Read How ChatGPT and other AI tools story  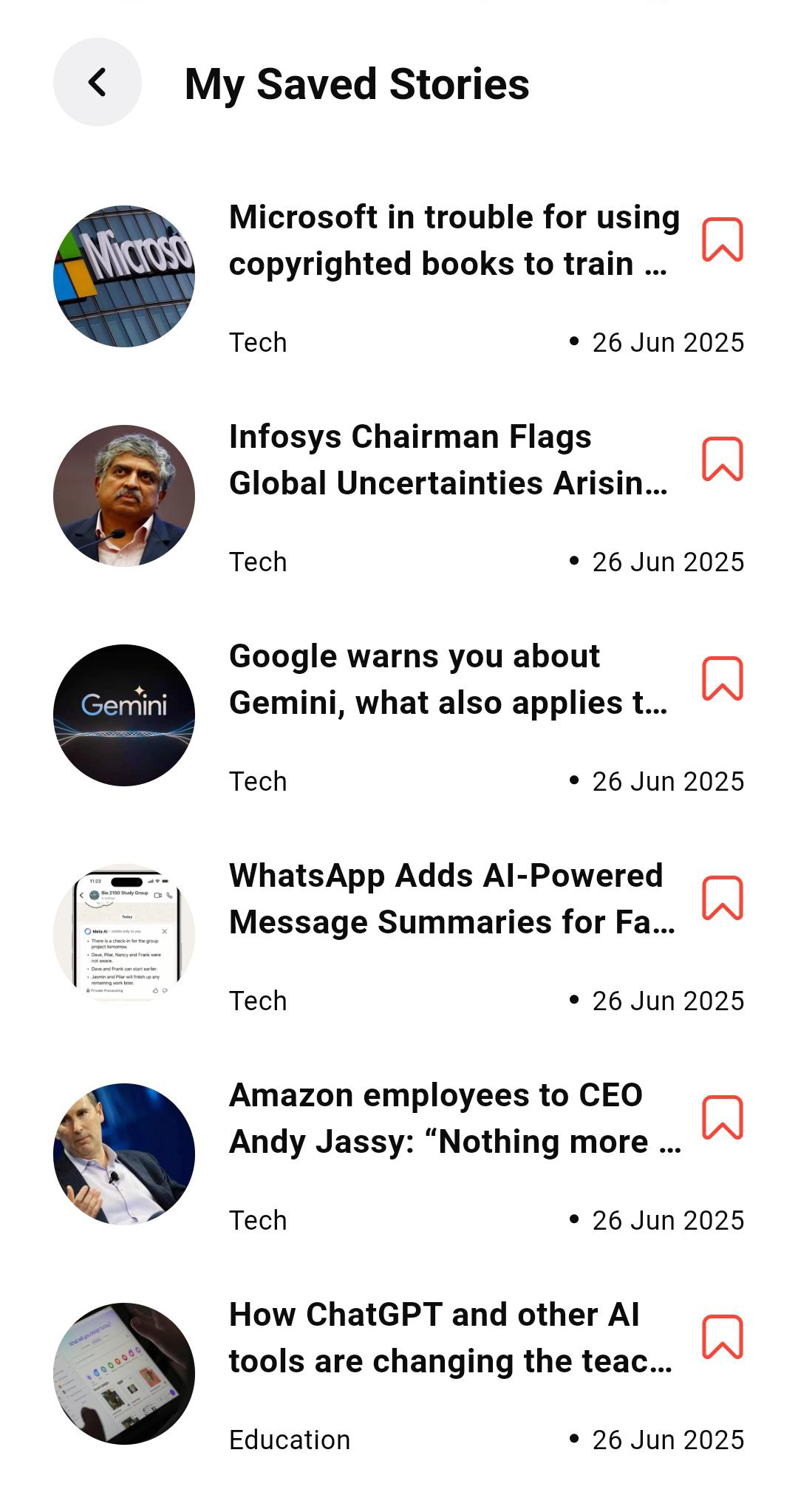coord(451,1338)
